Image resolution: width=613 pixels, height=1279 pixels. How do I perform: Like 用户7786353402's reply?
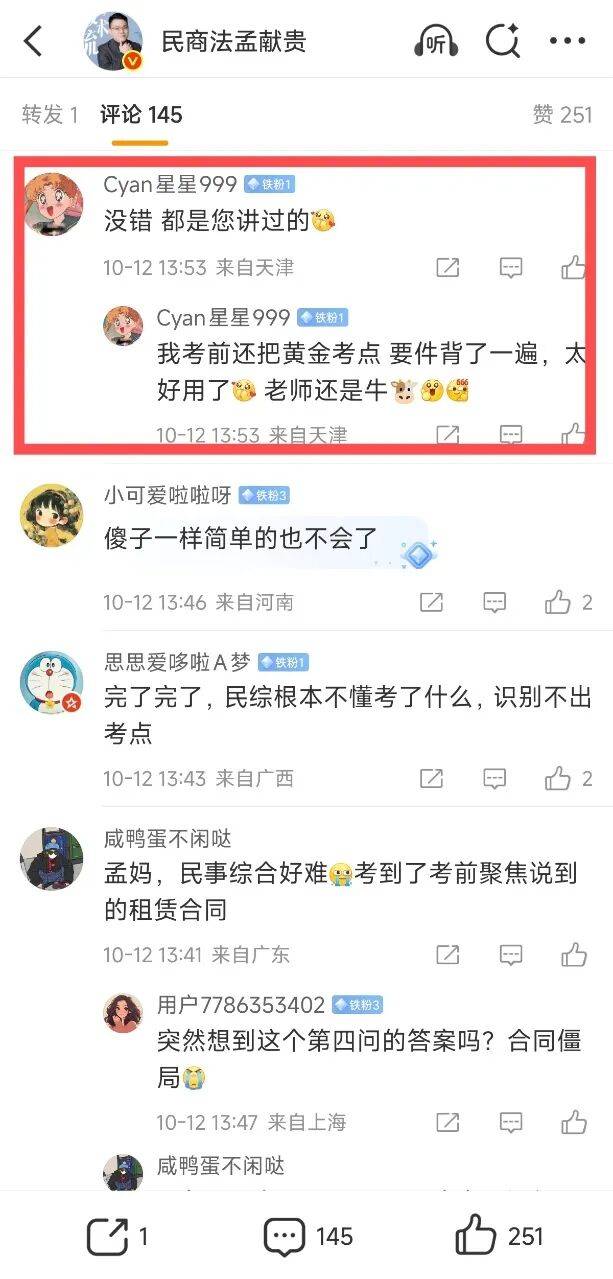(573, 1122)
